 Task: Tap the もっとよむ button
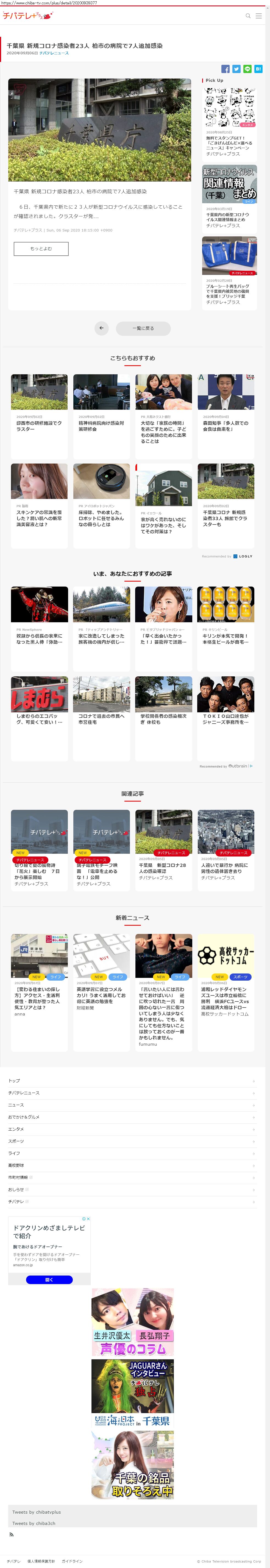(41, 248)
